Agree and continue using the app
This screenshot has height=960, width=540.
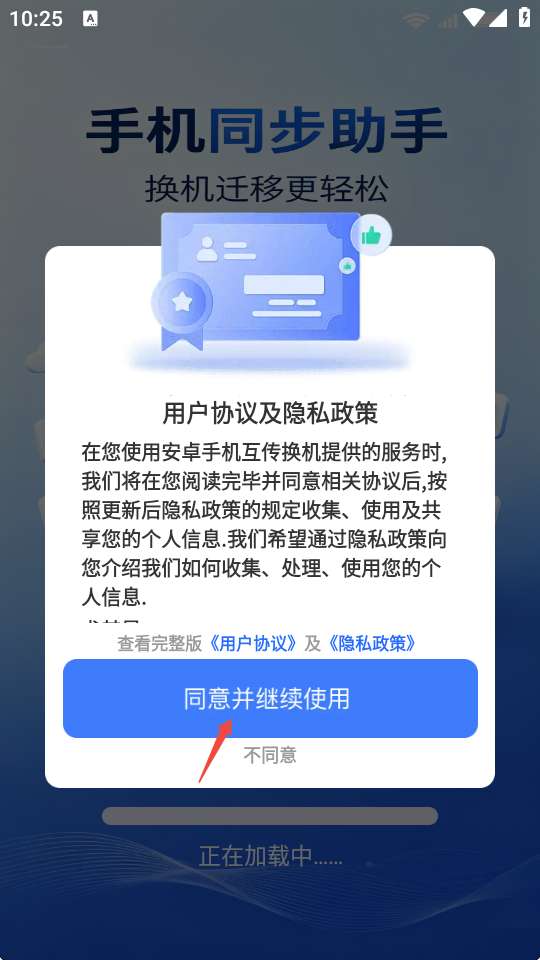[270, 699]
